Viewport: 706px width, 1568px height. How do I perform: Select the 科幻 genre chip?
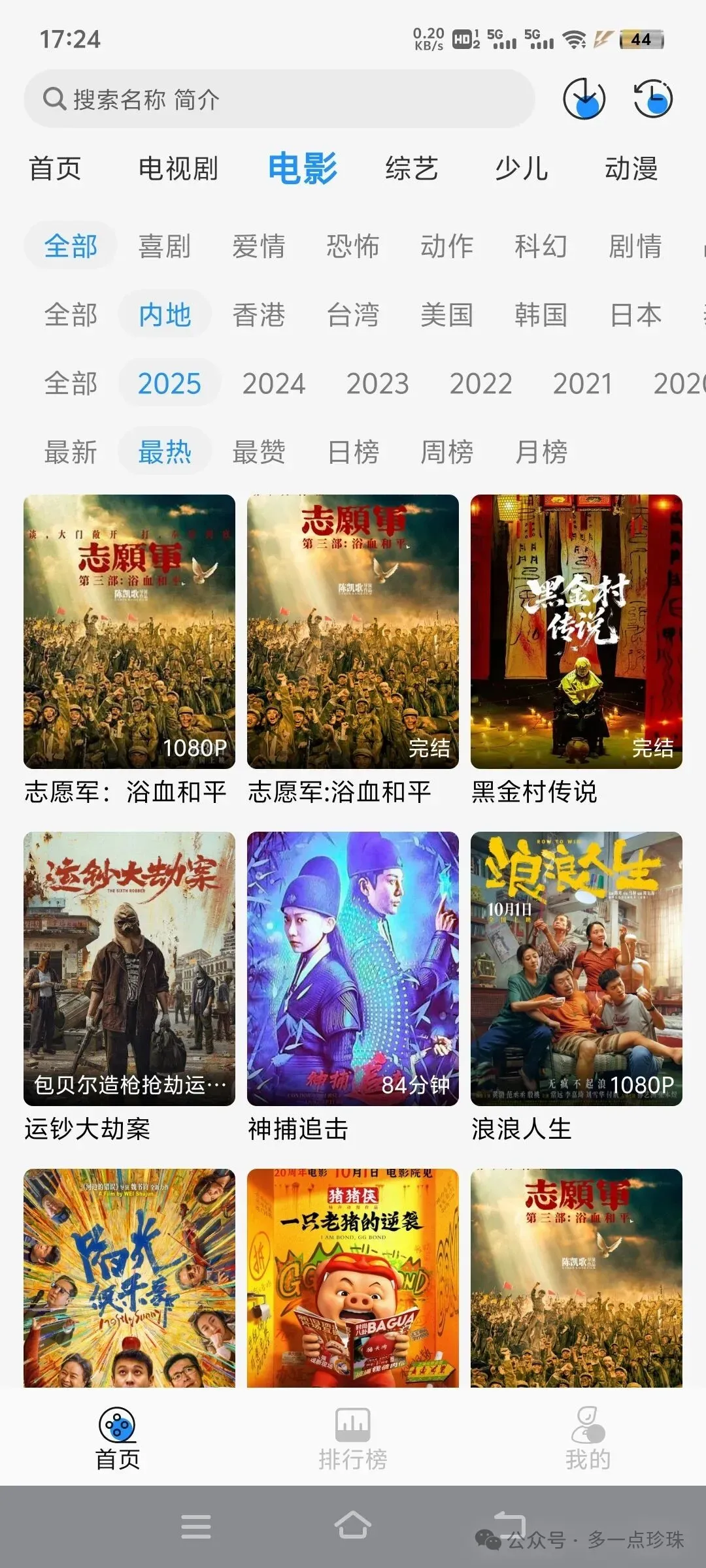[x=541, y=246]
